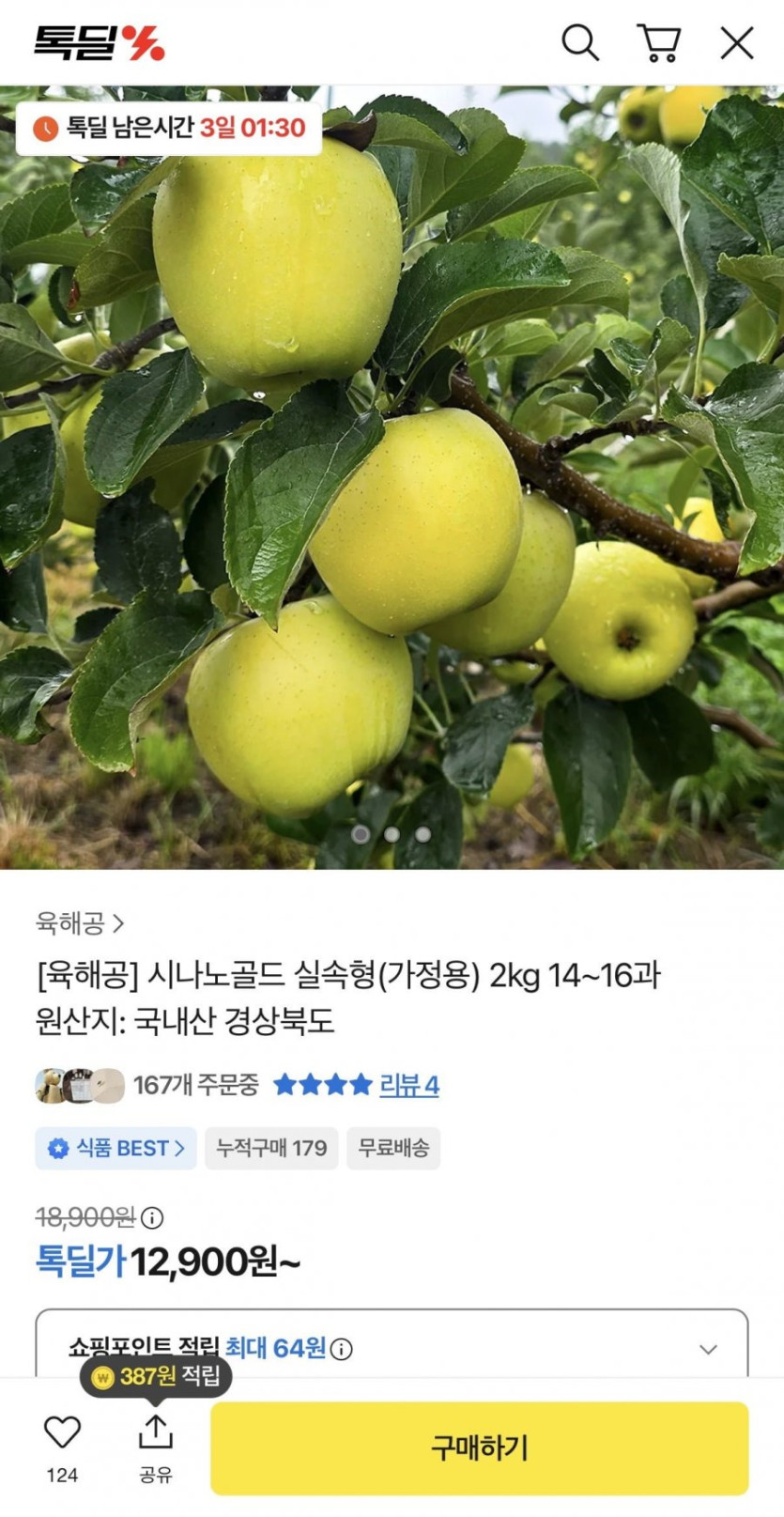Open the 리뷰 4 reviews link
784x1517 pixels.
tap(408, 1086)
